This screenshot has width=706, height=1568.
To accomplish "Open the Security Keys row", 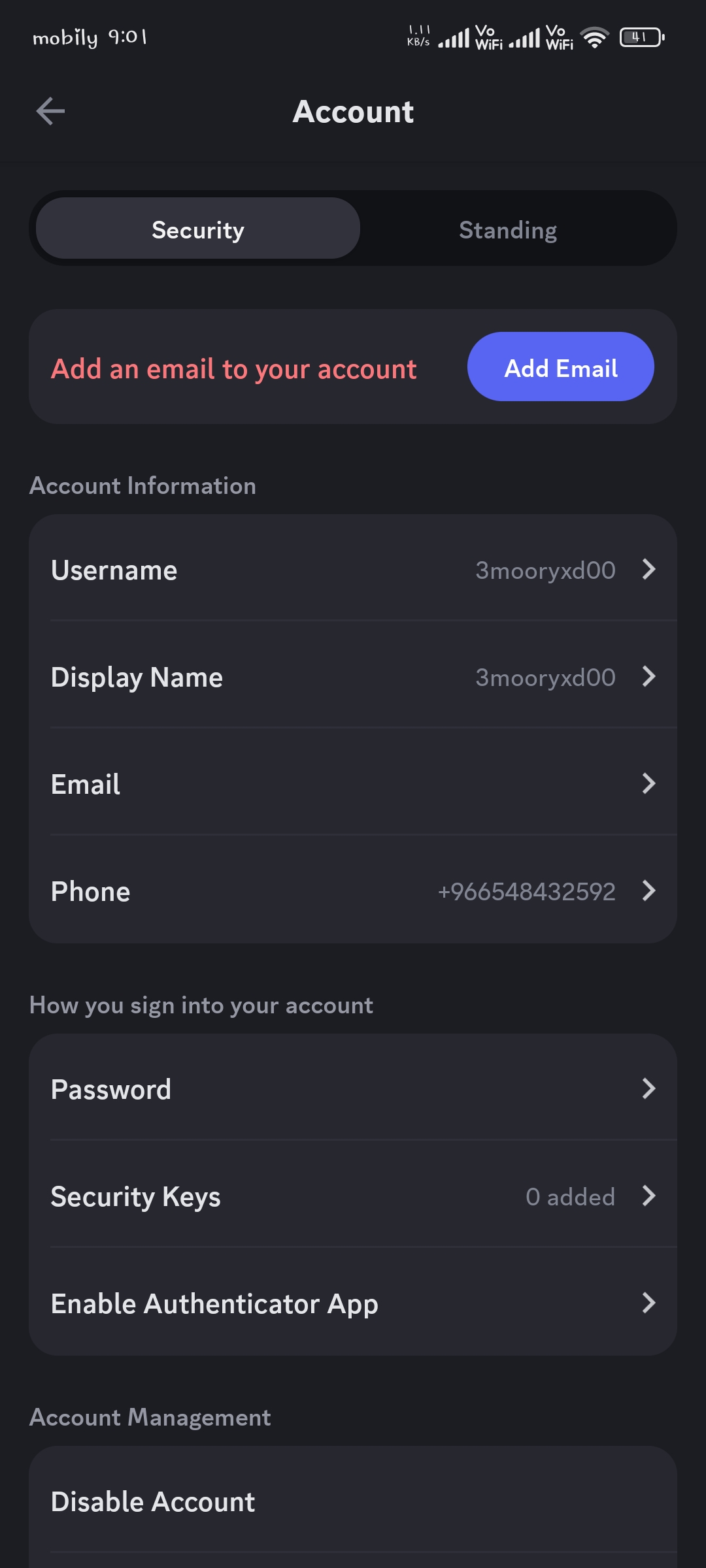I will (353, 1195).
